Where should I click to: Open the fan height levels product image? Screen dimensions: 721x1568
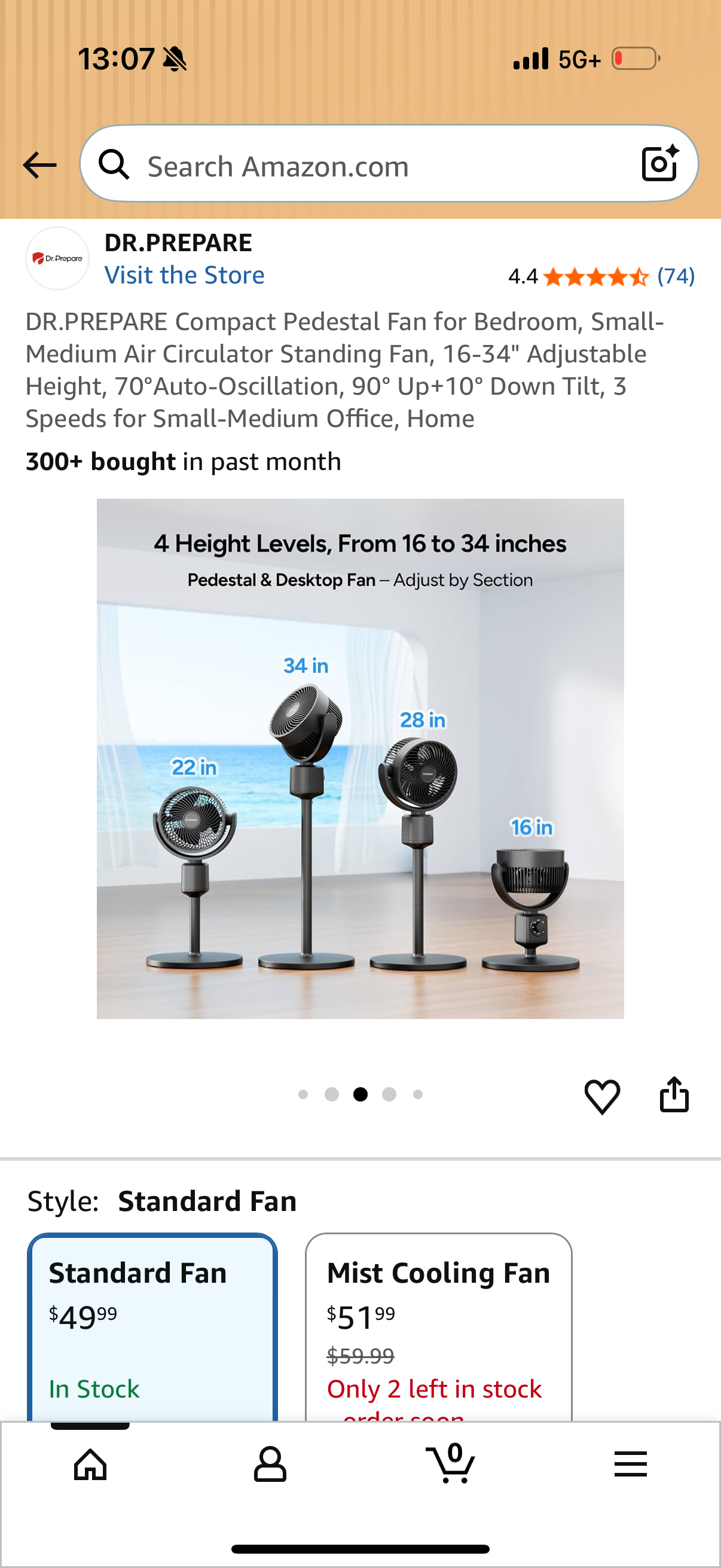[x=360, y=758]
